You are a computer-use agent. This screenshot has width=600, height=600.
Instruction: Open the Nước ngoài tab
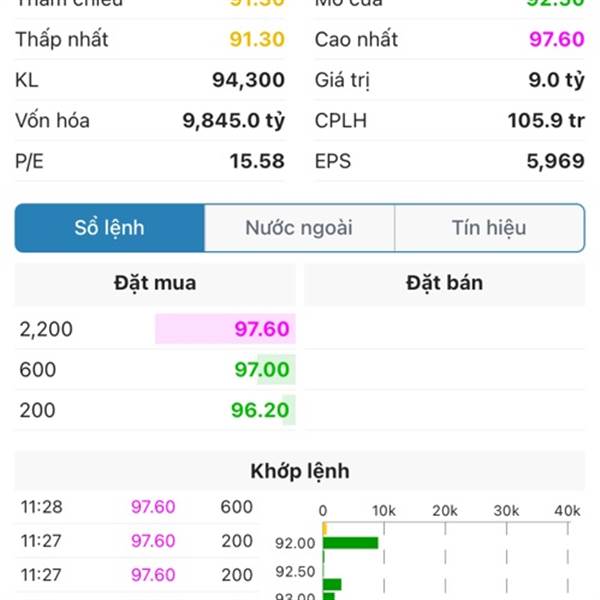coord(299,228)
